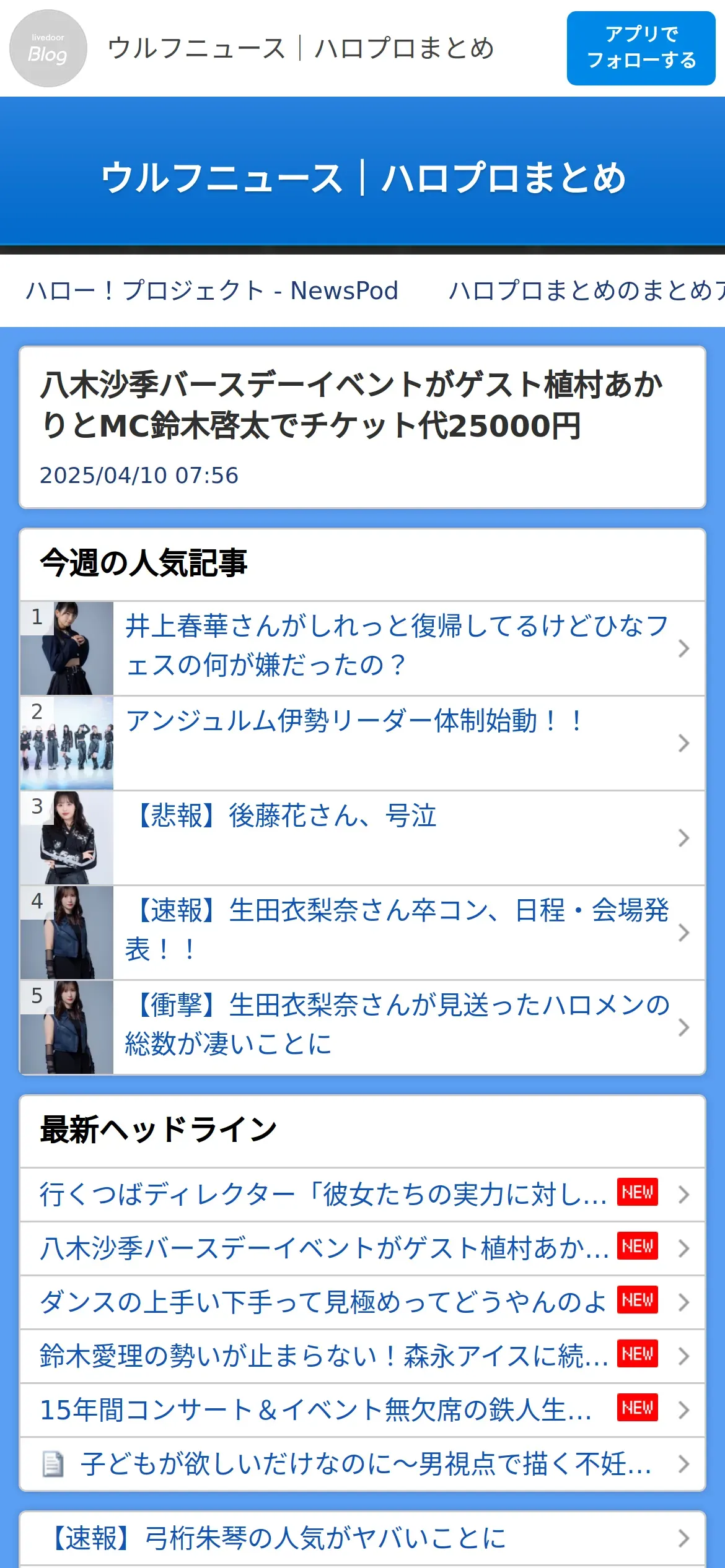Read the 【悲報】後藤花さん、号泣 article
Screen dimensions: 725x1568
coord(282,817)
